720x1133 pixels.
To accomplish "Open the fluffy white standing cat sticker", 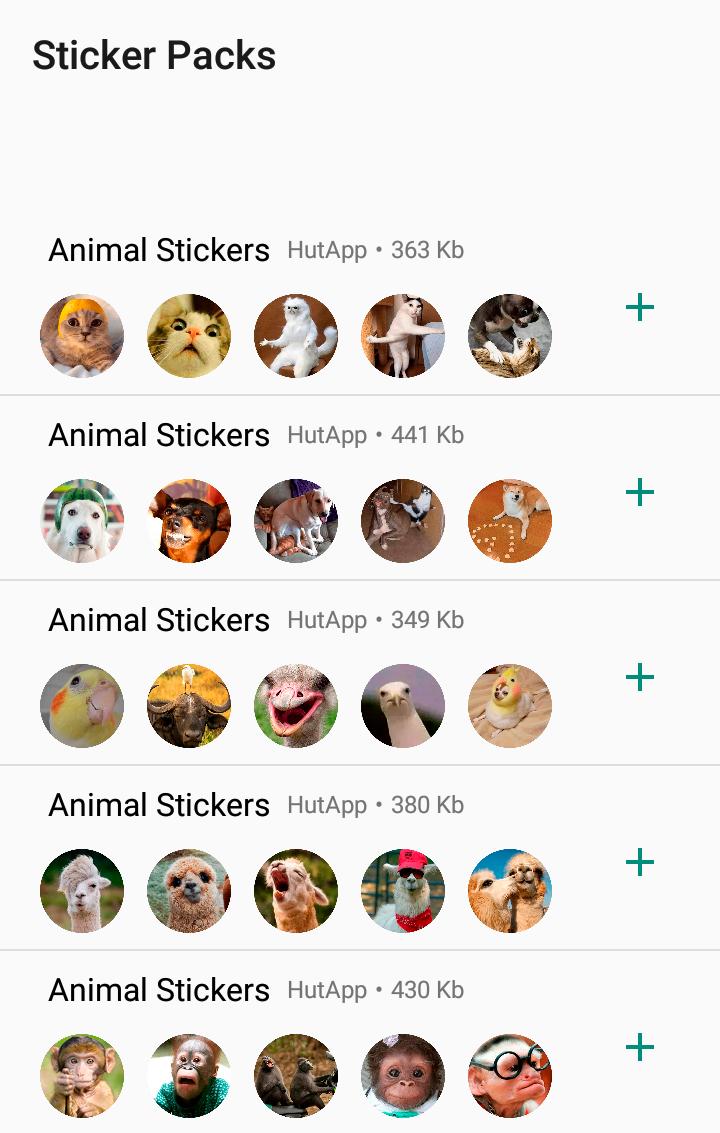I will click(x=296, y=337).
